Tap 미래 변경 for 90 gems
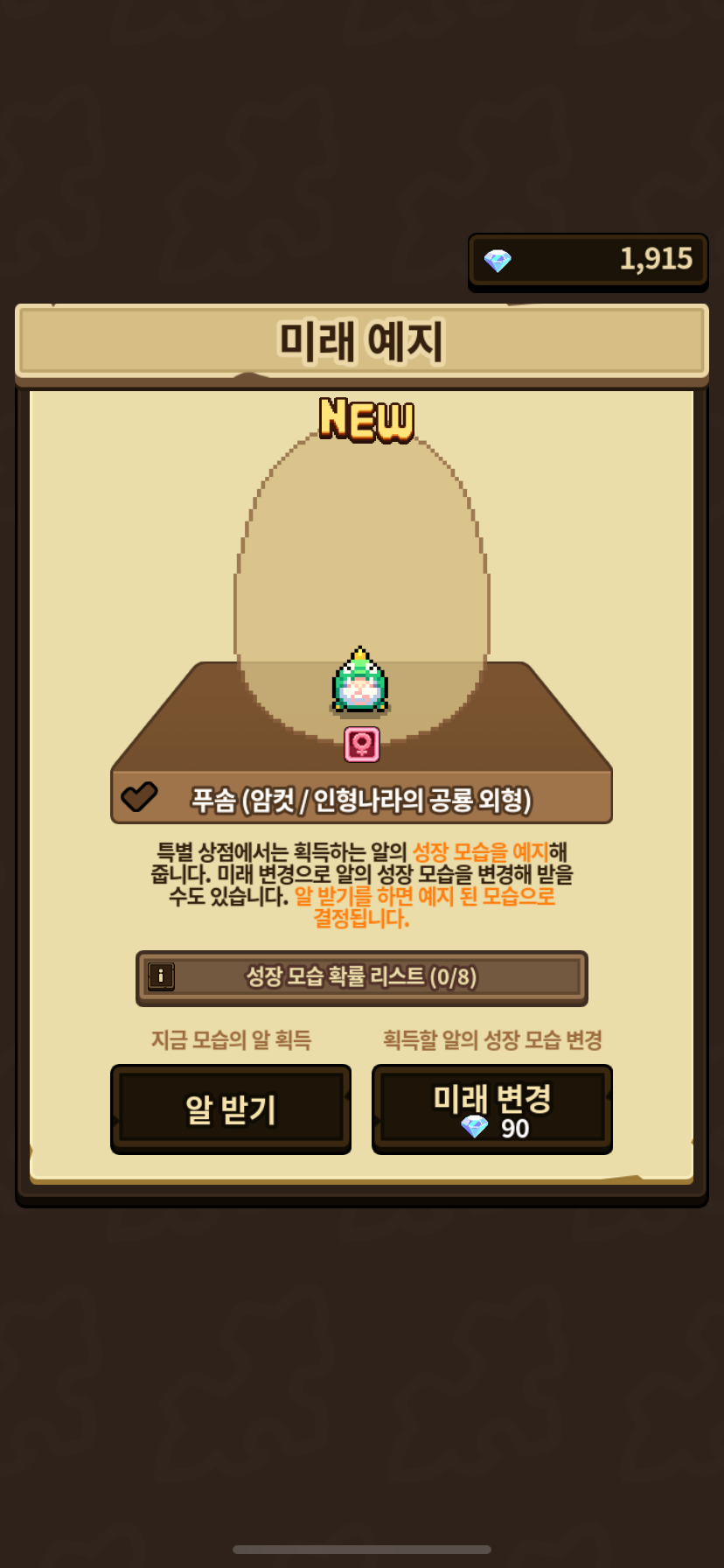 click(x=491, y=1109)
